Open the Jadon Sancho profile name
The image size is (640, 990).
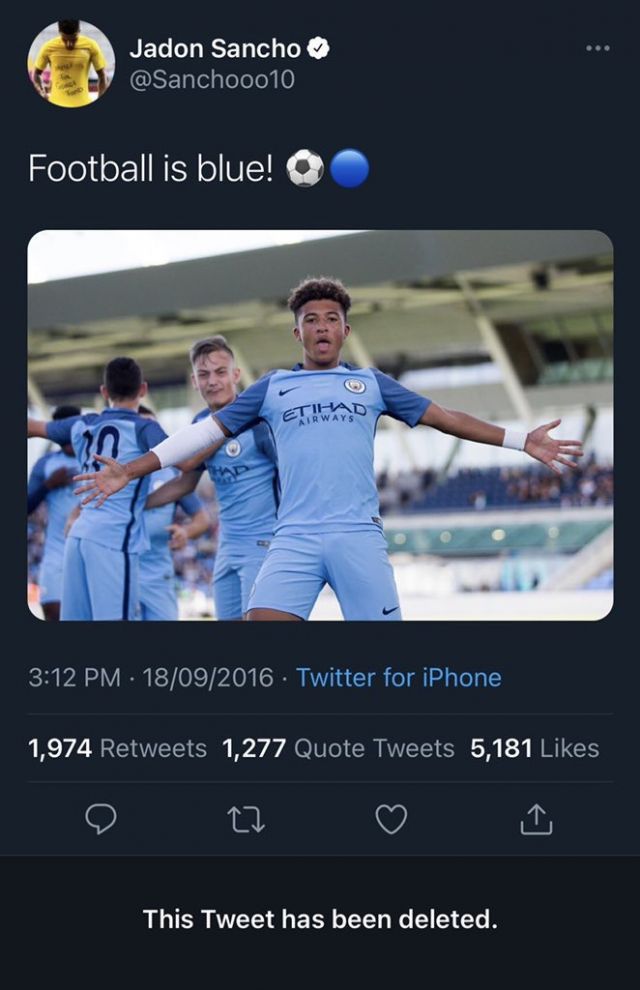point(215,47)
